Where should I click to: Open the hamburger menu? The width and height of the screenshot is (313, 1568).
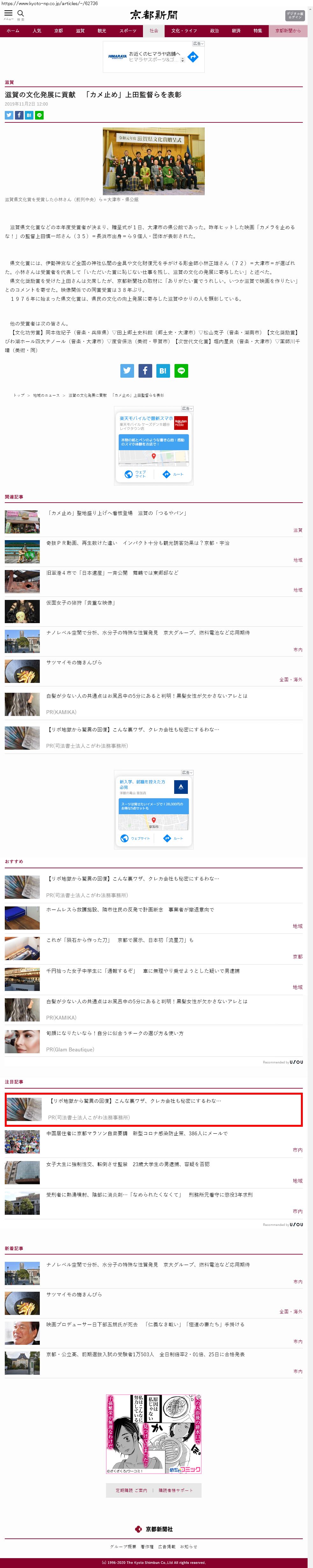(8, 14)
